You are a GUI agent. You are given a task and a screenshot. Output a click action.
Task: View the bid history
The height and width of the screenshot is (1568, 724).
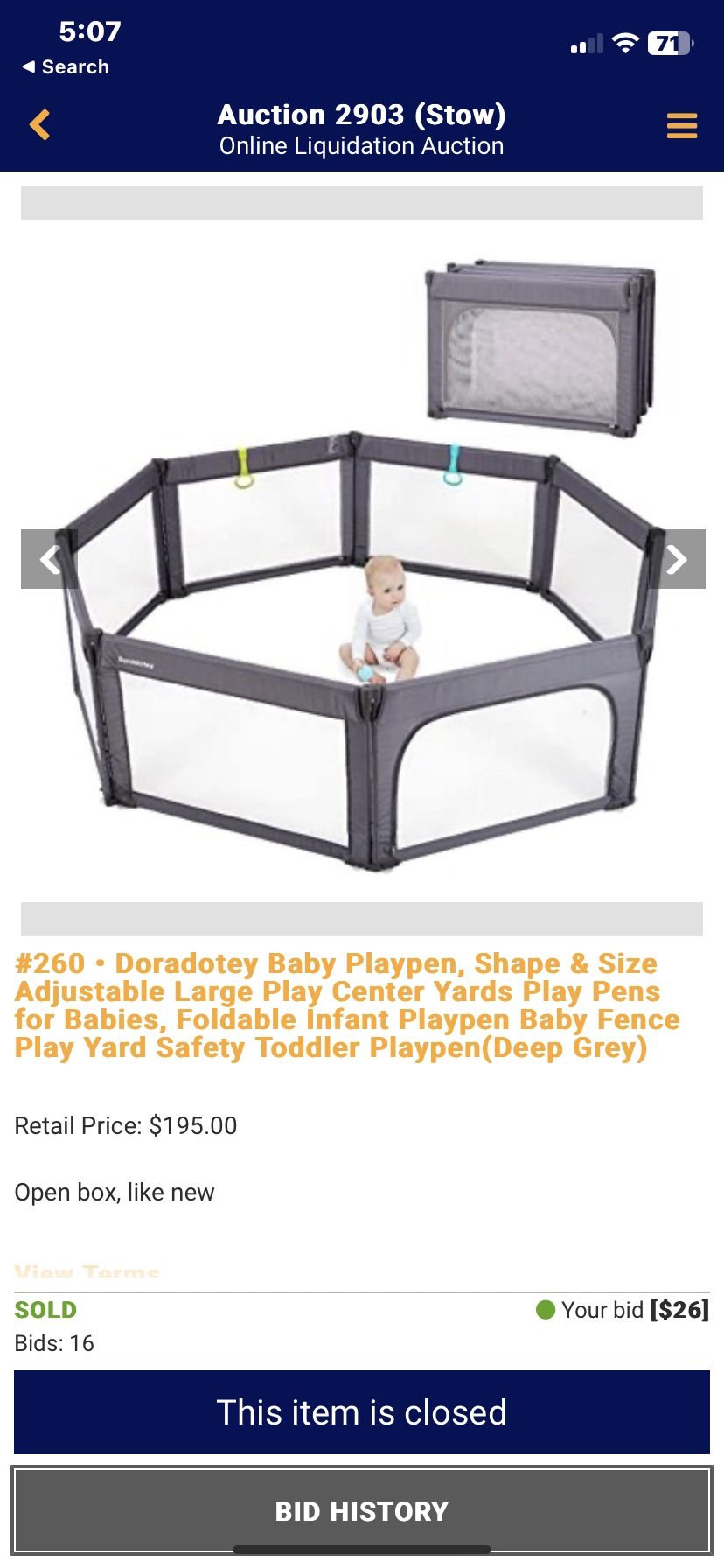(362, 1510)
